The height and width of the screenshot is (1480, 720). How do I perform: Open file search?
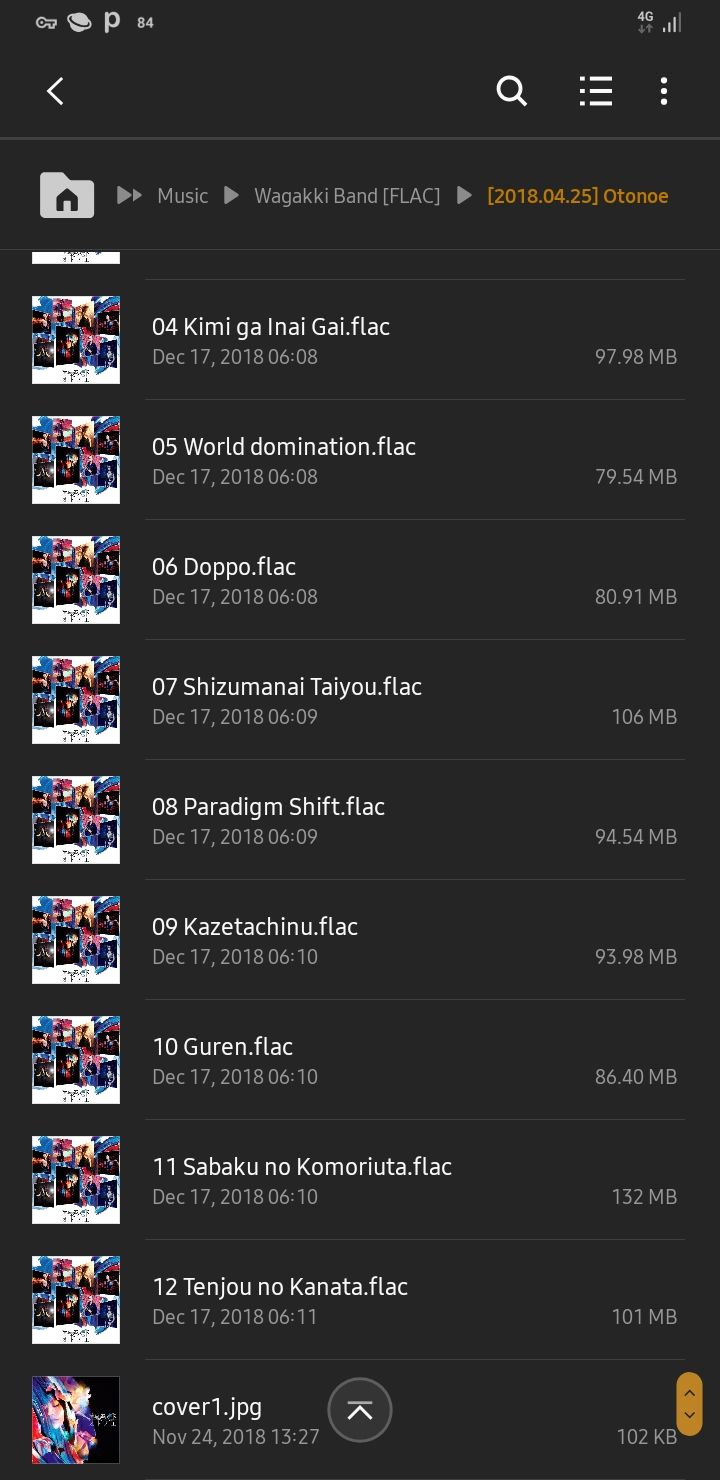[511, 92]
